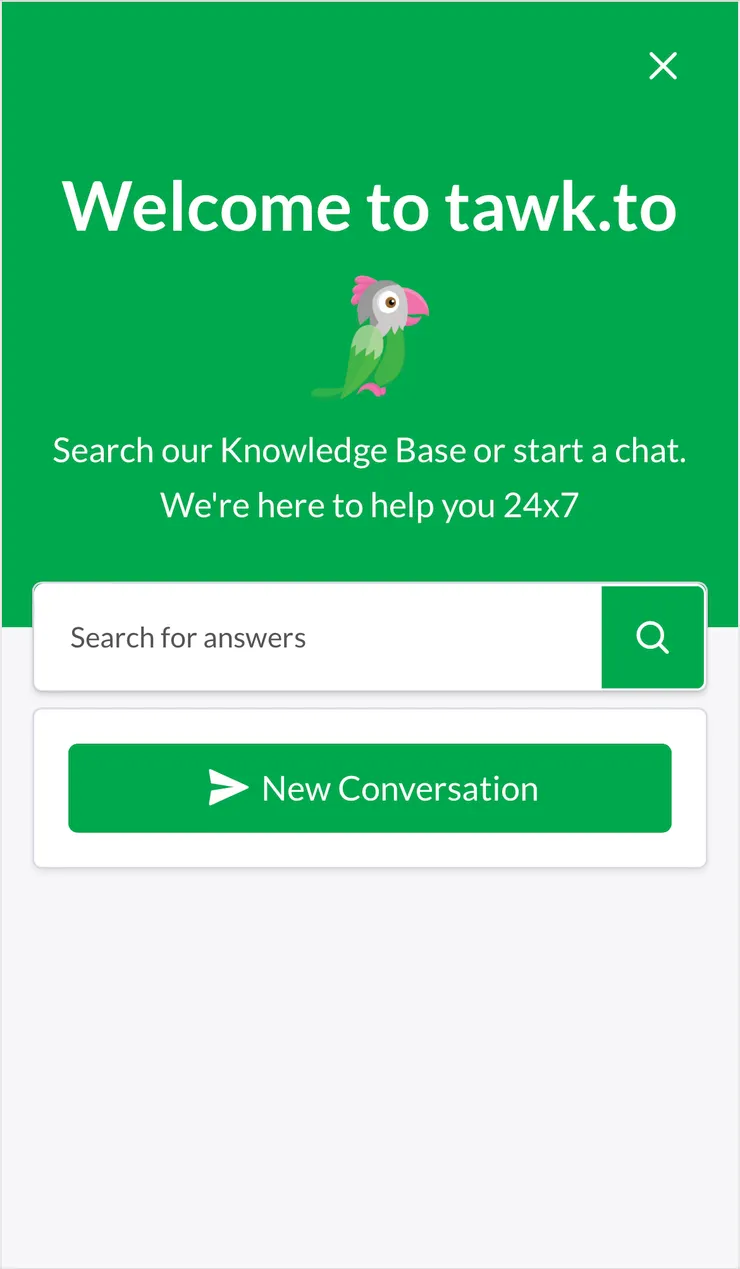Tap the green magnifier search button
Image resolution: width=740 pixels, height=1269 pixels.
[653, 637]
